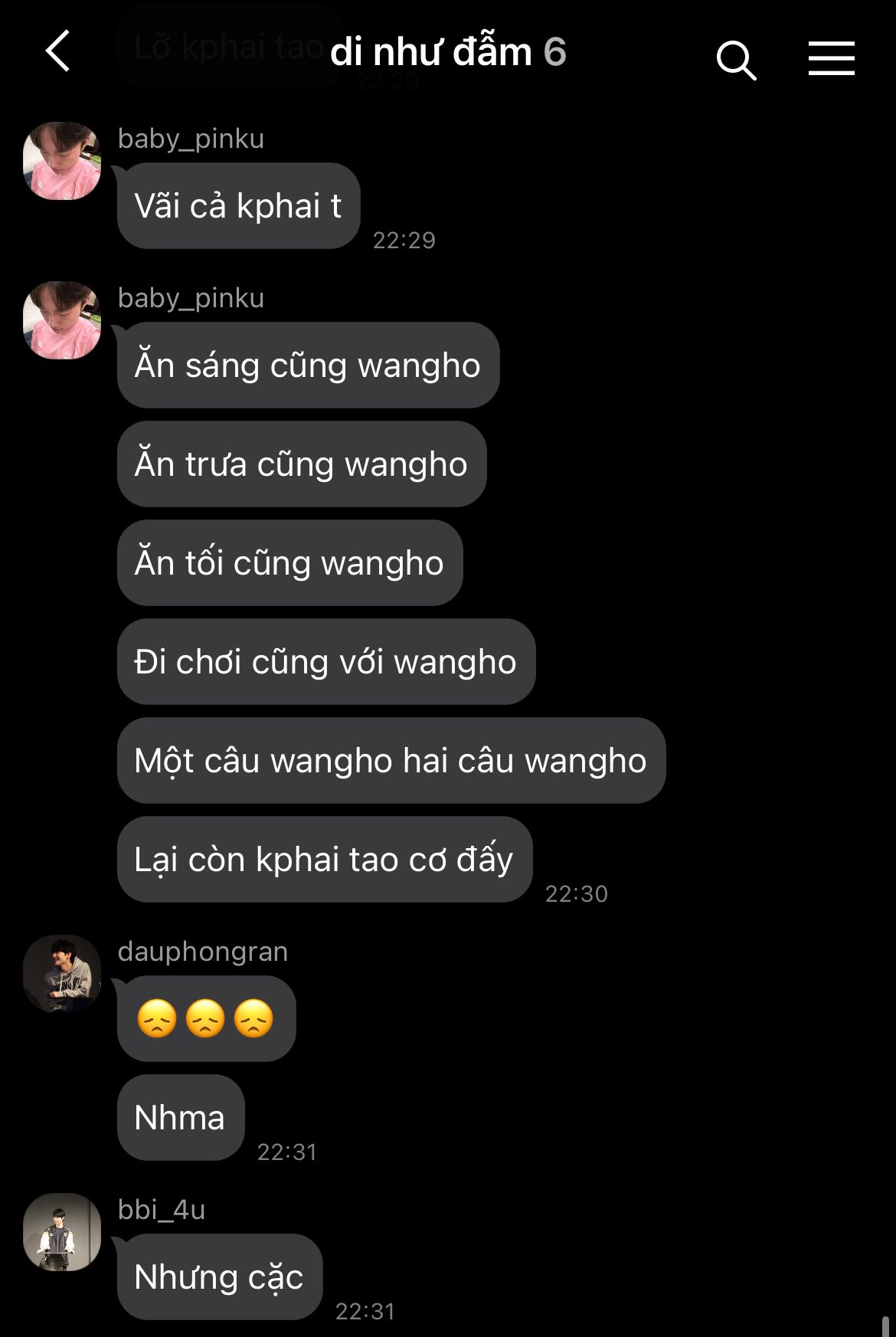Open baby_pinku's avatar beside "Vãi cả kphai t"
Screen dimensions: 896x1337
click(62, 160)
